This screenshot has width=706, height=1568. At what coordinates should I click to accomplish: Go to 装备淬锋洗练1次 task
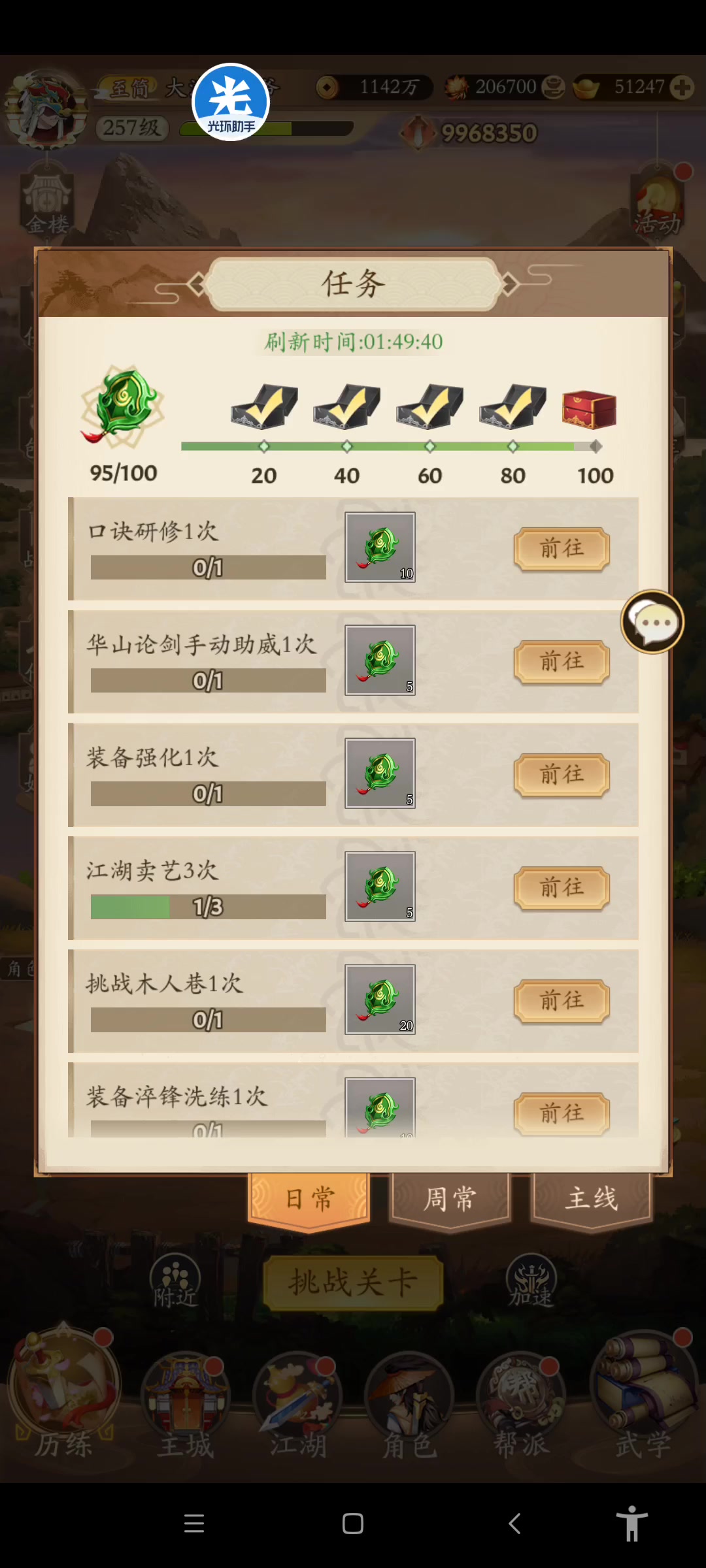point(562,1113)
